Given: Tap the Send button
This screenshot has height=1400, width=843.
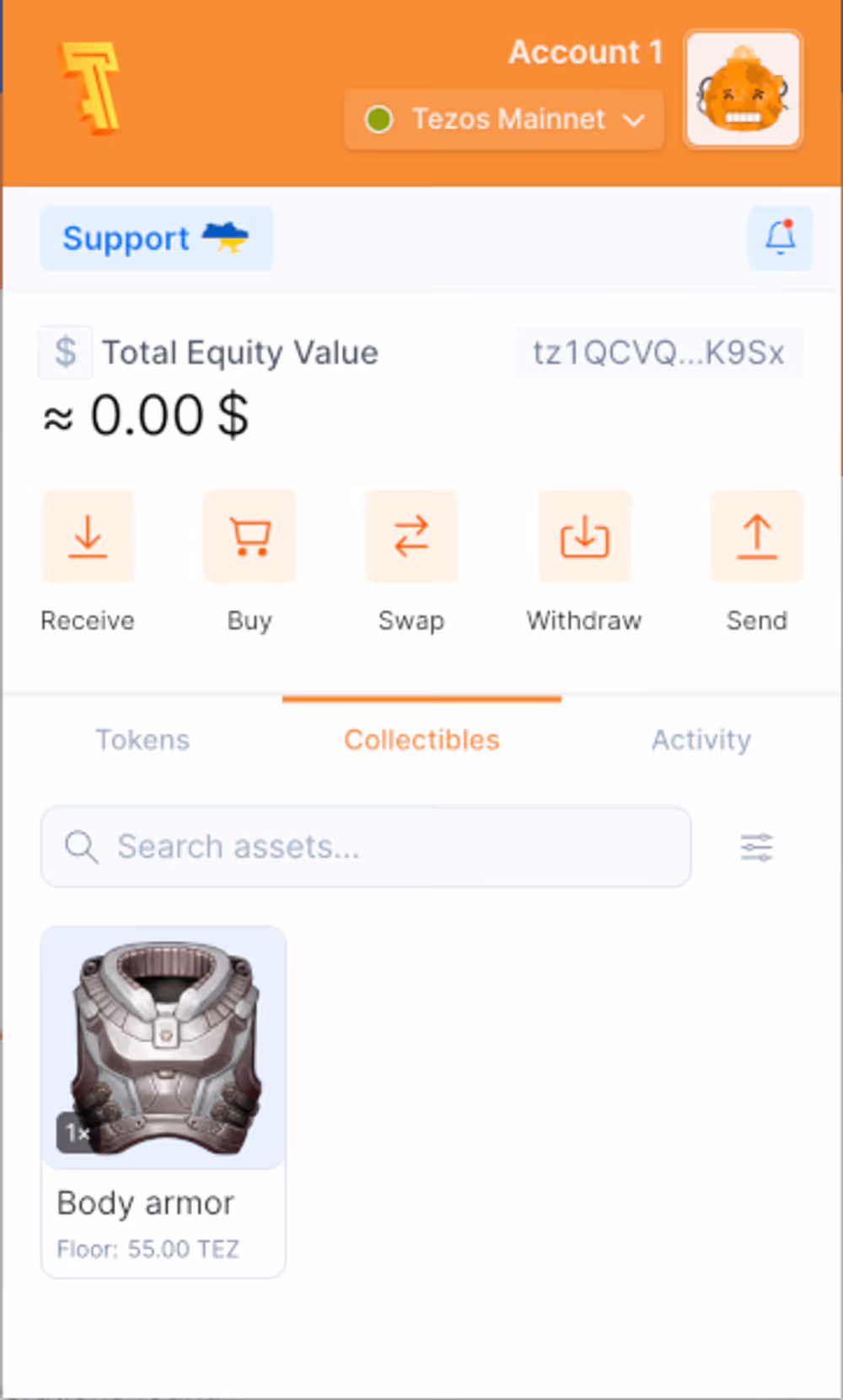Looking at the screenshot, I should pos(757,536).
